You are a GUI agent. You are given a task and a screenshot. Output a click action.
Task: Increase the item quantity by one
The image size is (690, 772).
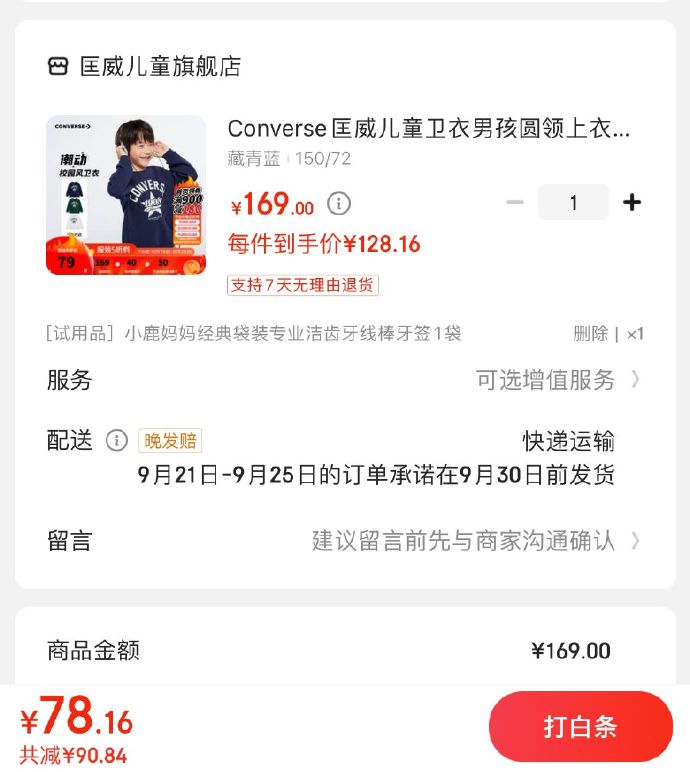point(632,203)
